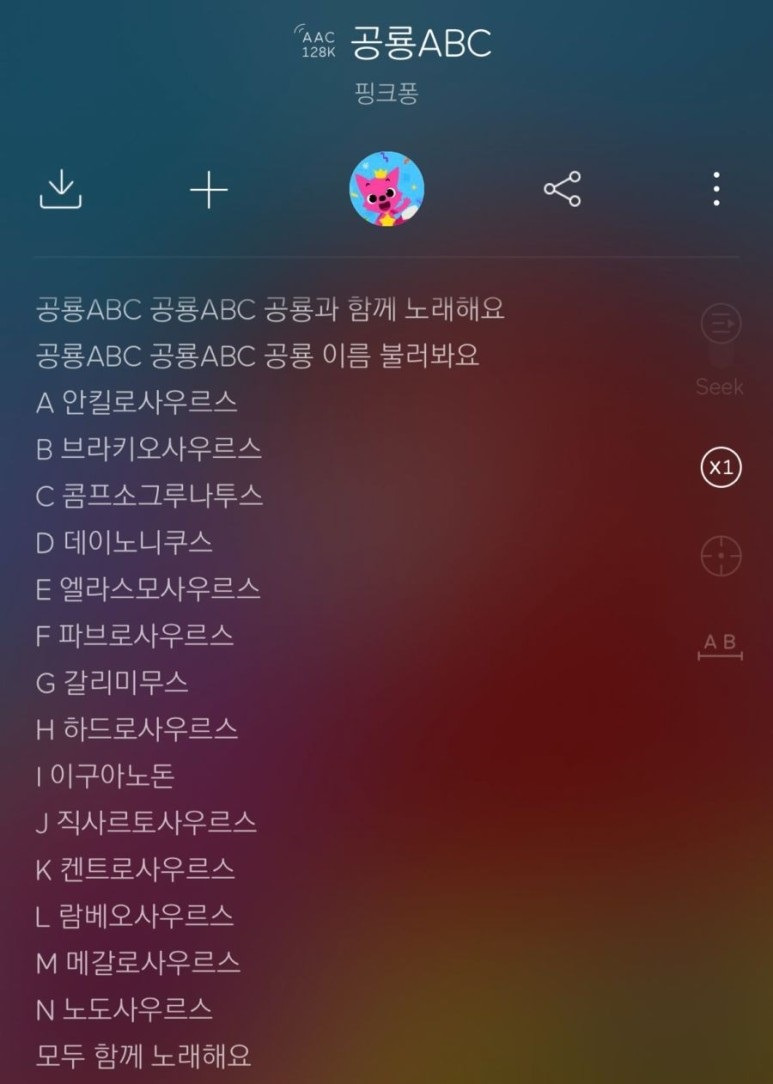
Task: Seek to lyric line A 안킬로사우르스
Action: coord(136,402)
